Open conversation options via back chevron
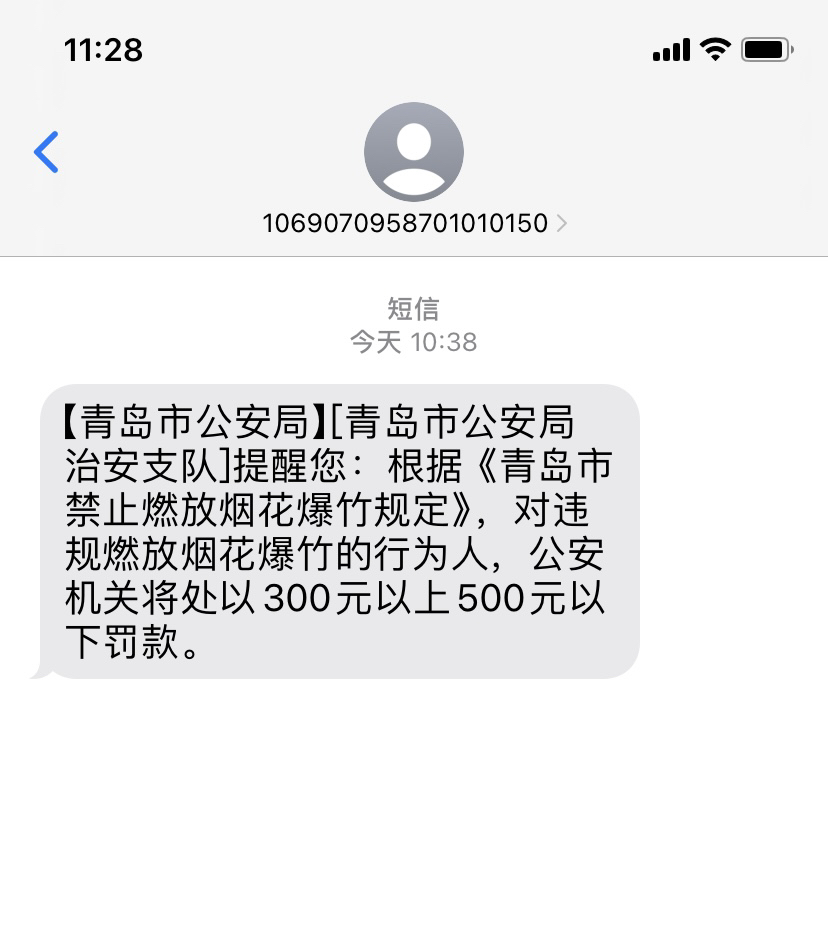Image resolution: width=828 pixels, height=943 pixels. point(45,152)
